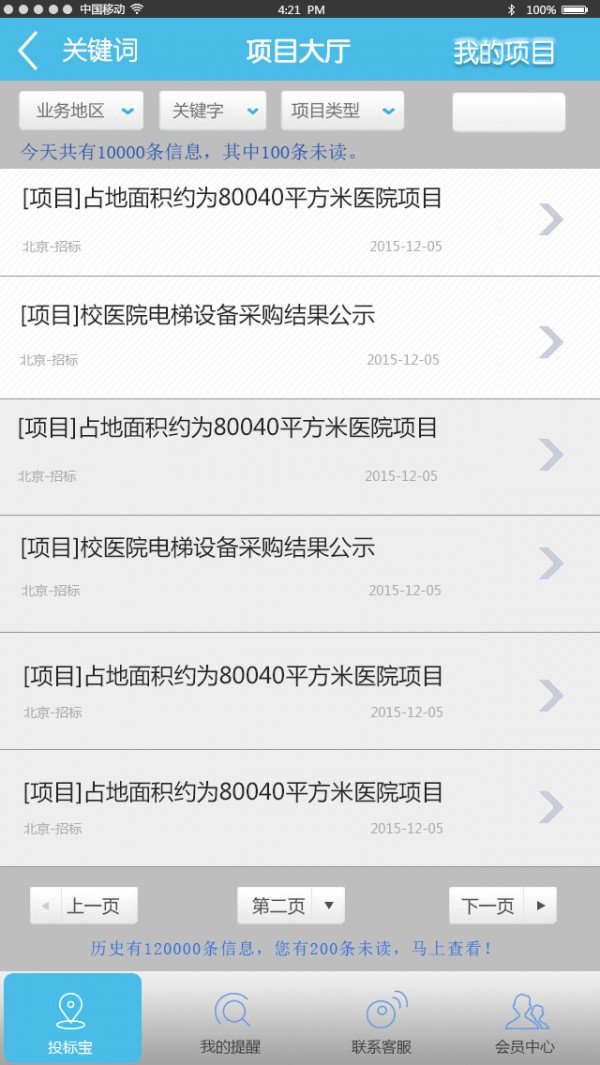The height and width of the screenshot is (1065, 600).
Task: Open 我的项目 from the header
Action: 504,52
